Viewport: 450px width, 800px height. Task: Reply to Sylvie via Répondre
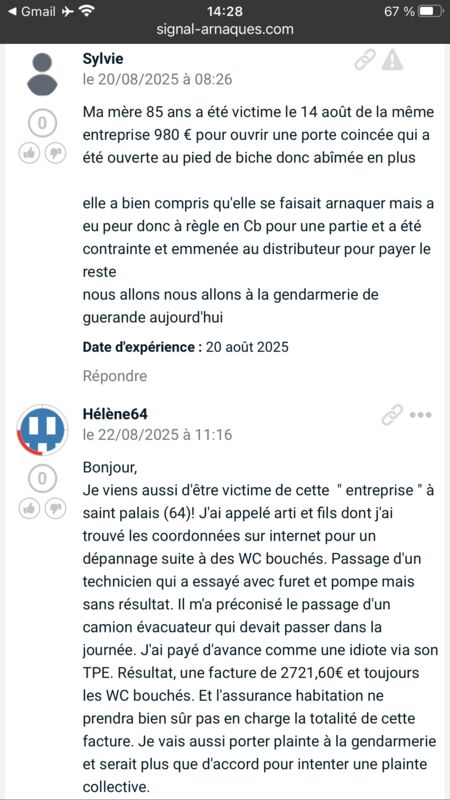click(x=115, y=376)
